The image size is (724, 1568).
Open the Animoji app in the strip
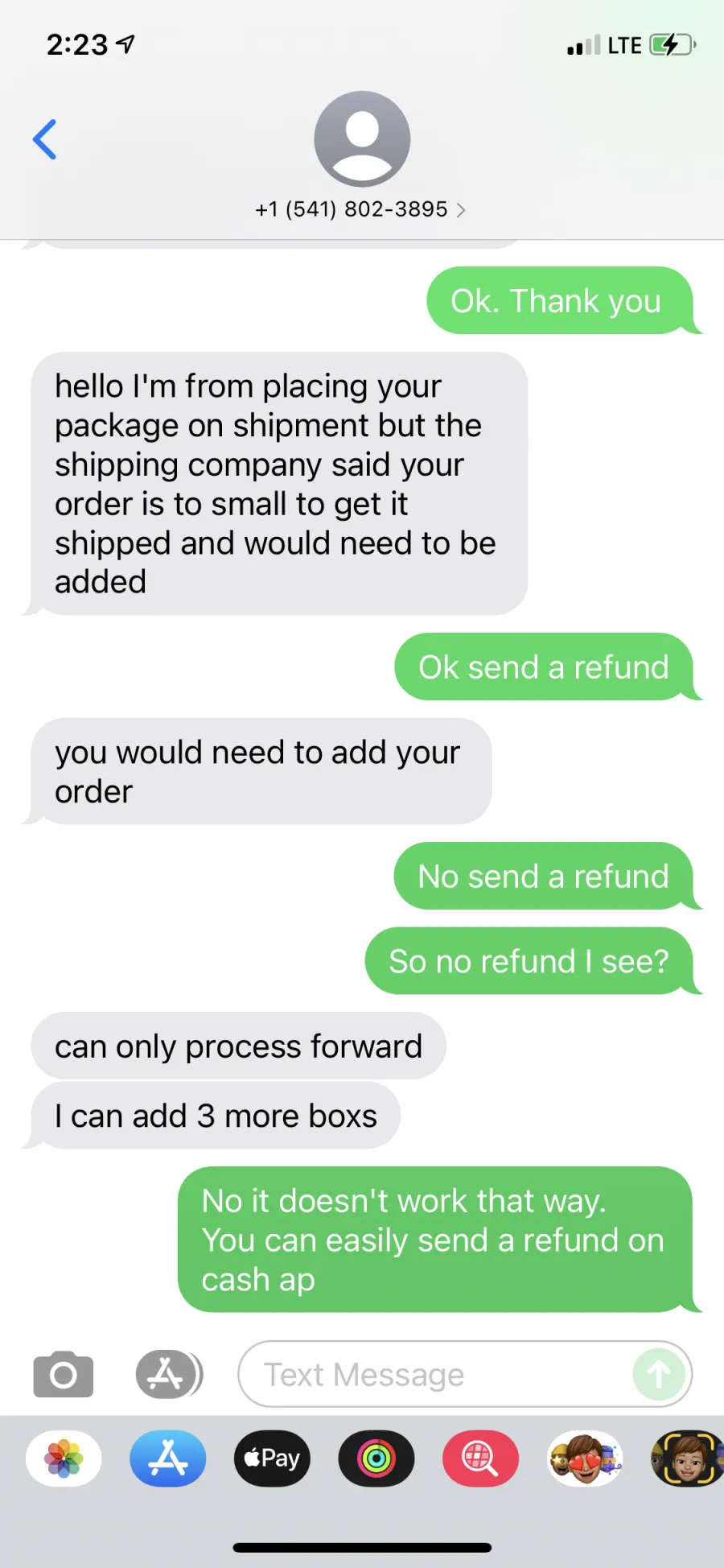(x=688, y=1459)
